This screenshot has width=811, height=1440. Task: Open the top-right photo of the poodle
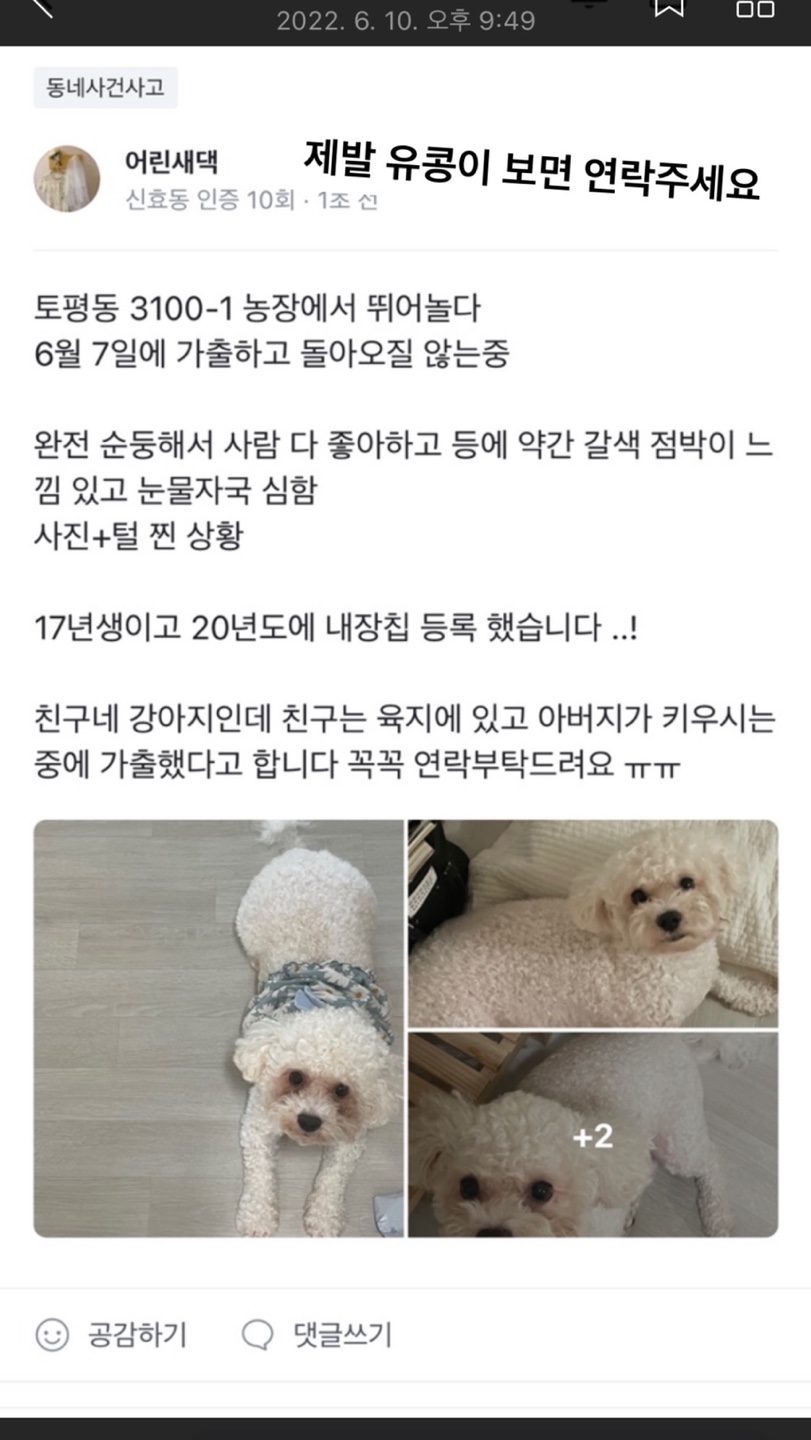591,920
